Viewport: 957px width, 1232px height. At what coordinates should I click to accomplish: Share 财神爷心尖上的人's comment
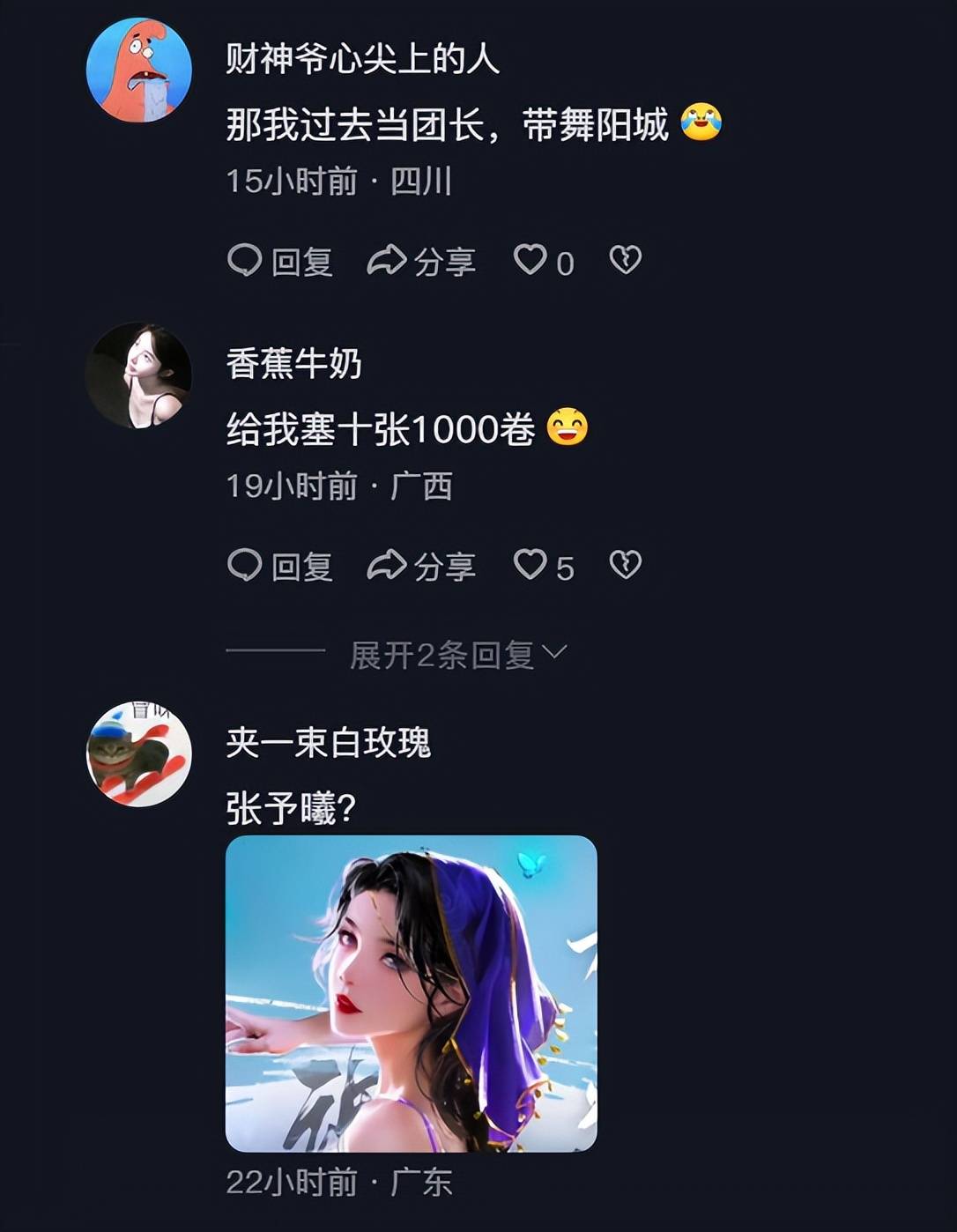click(421, 262)
